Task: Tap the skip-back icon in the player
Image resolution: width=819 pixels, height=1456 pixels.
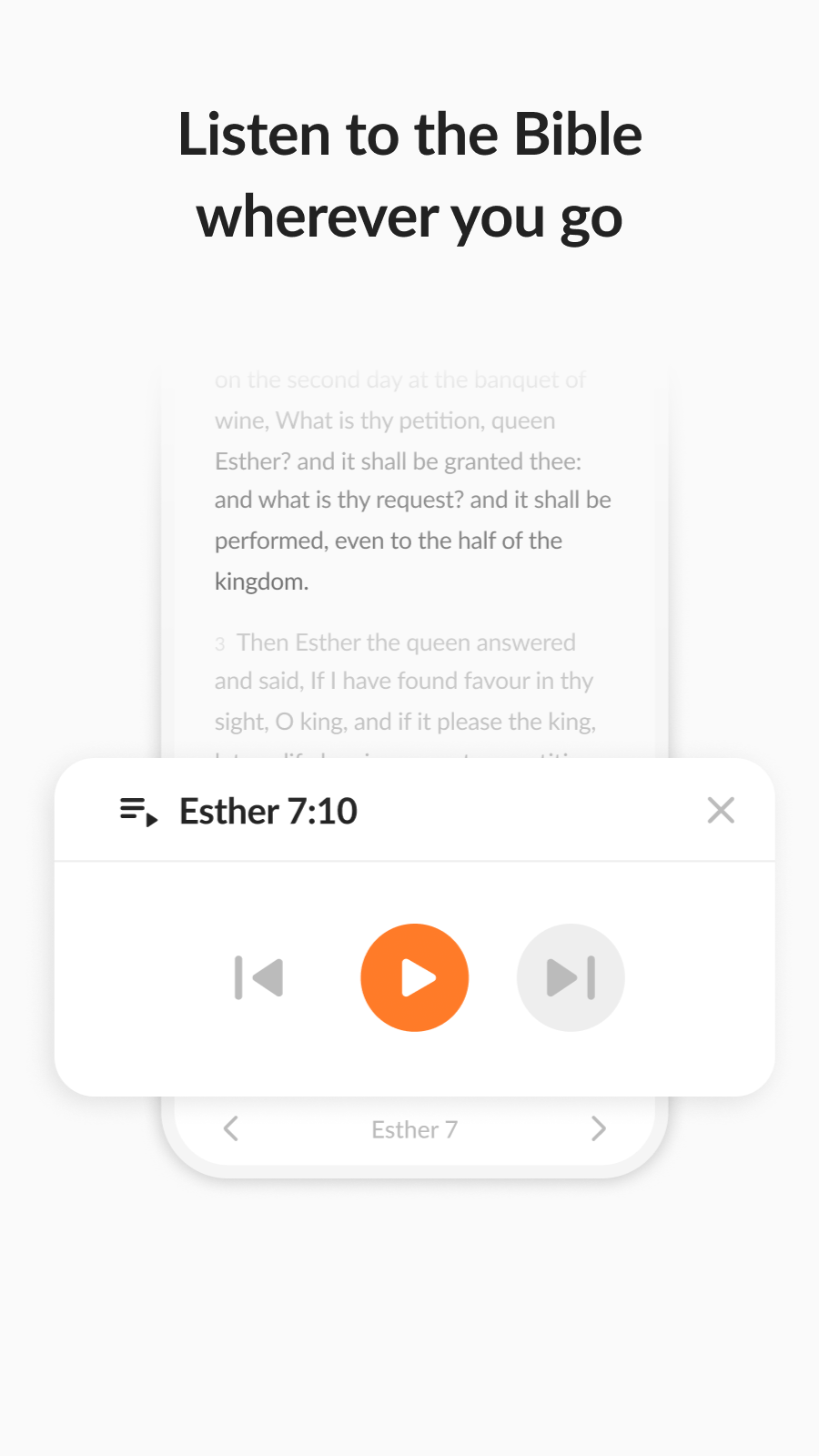Action: point(258,976)
